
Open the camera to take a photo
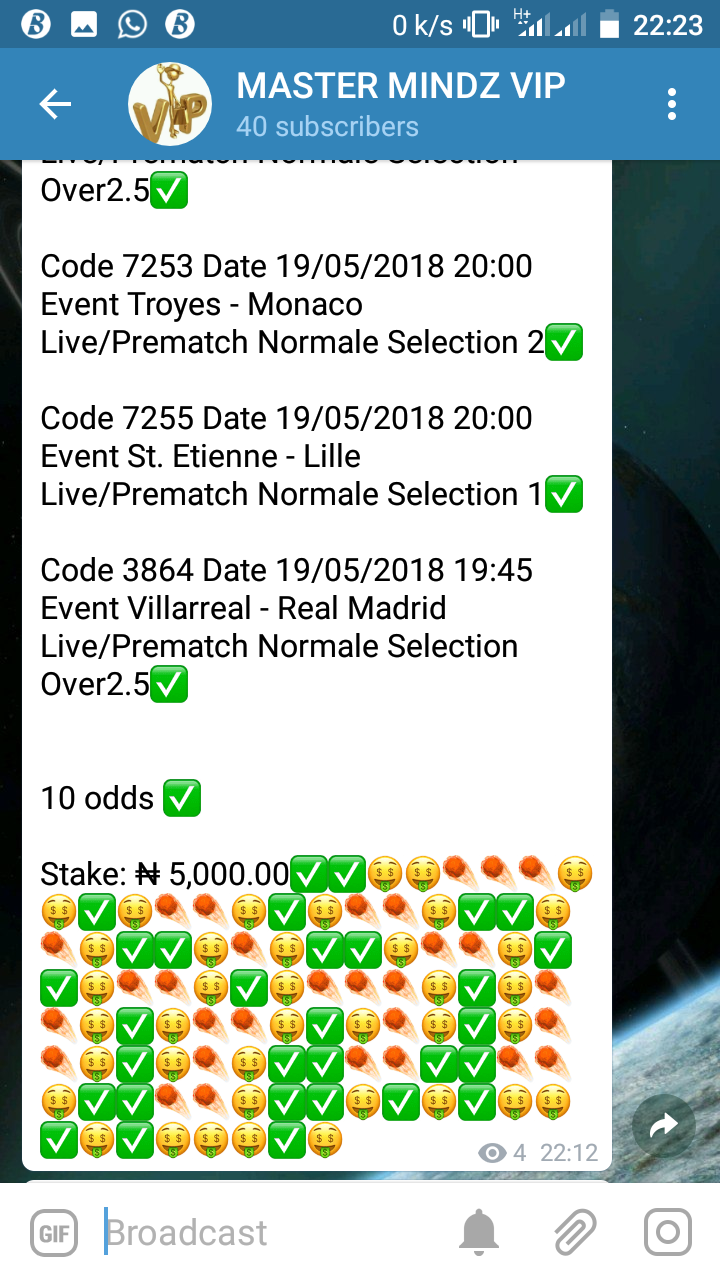click(667, 1232)
